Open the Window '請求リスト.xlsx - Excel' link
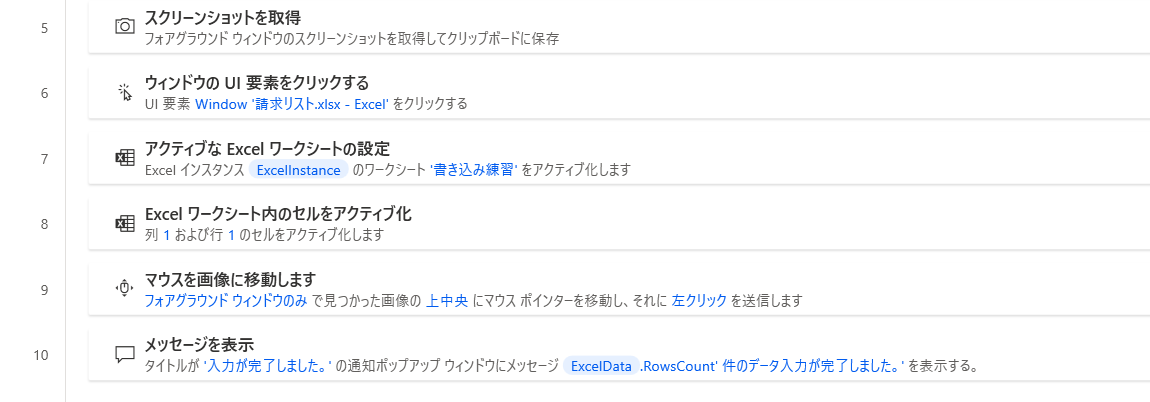The image size is (1150, 402). coord(291,104)
